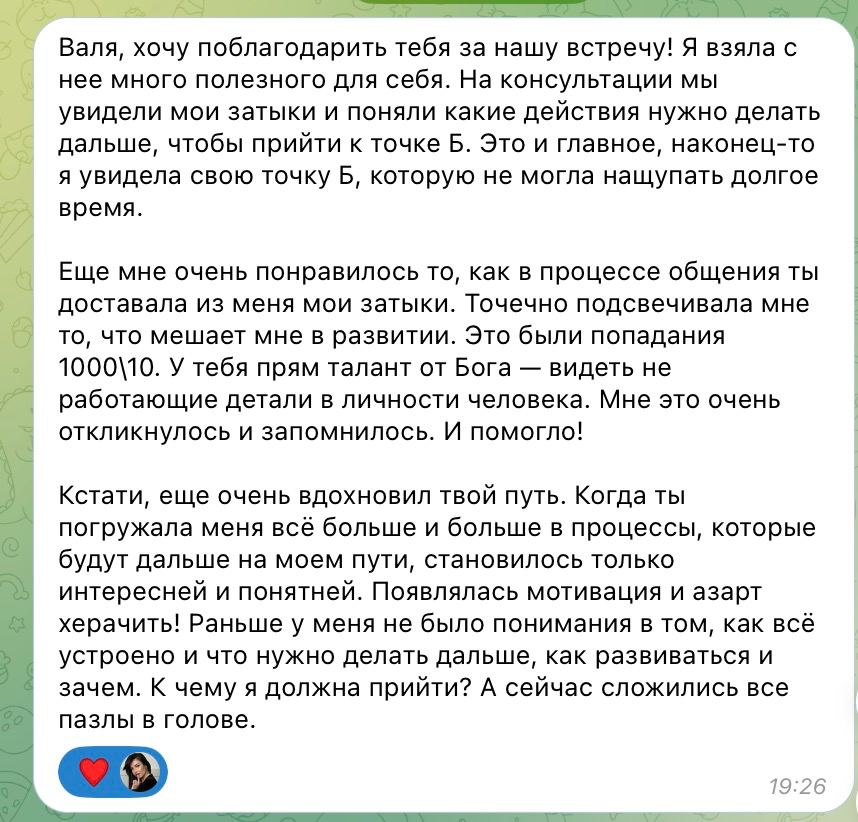Tap the heart reaction under the message
This screenshot has height=822, width=858.
[94, 772]
